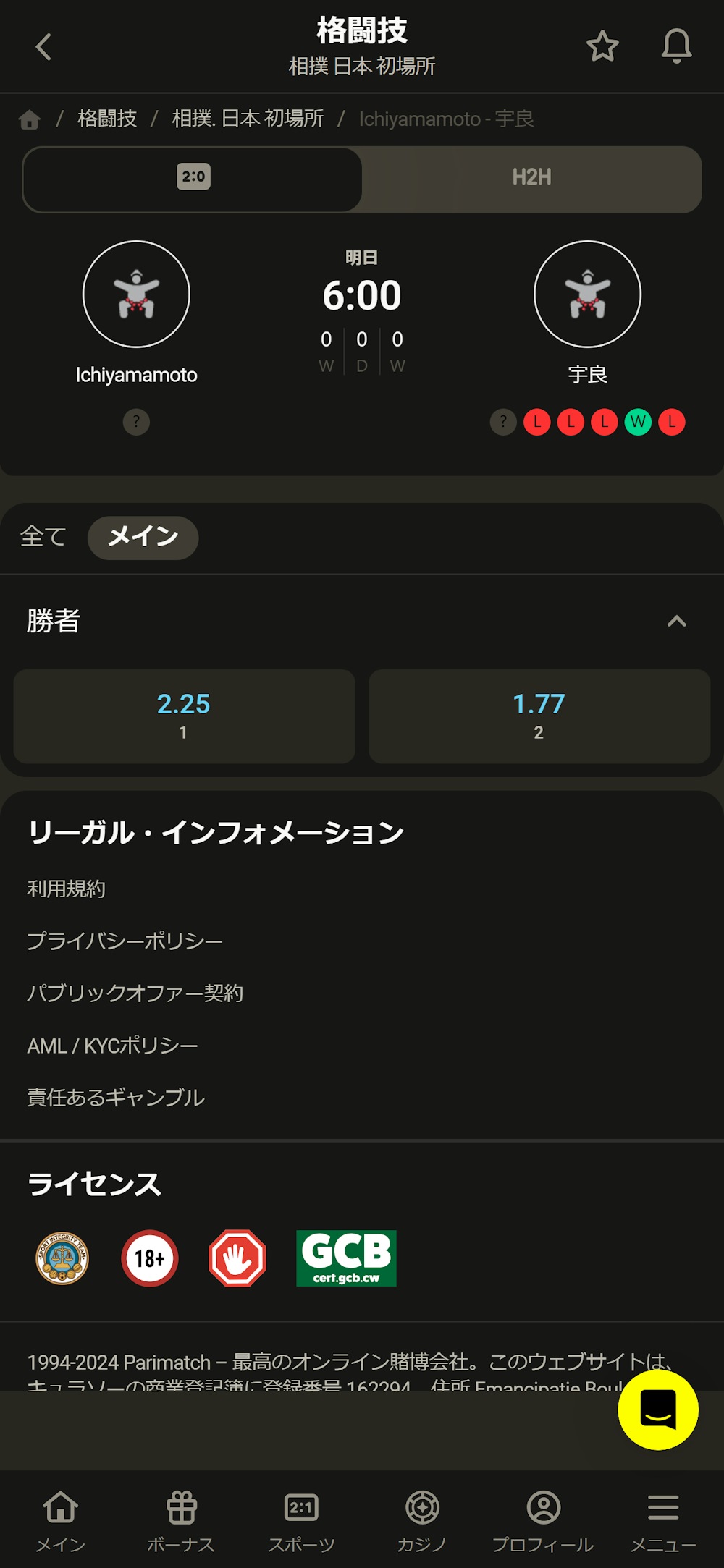Open カジノ from the bottom bar

point(422,1516)
